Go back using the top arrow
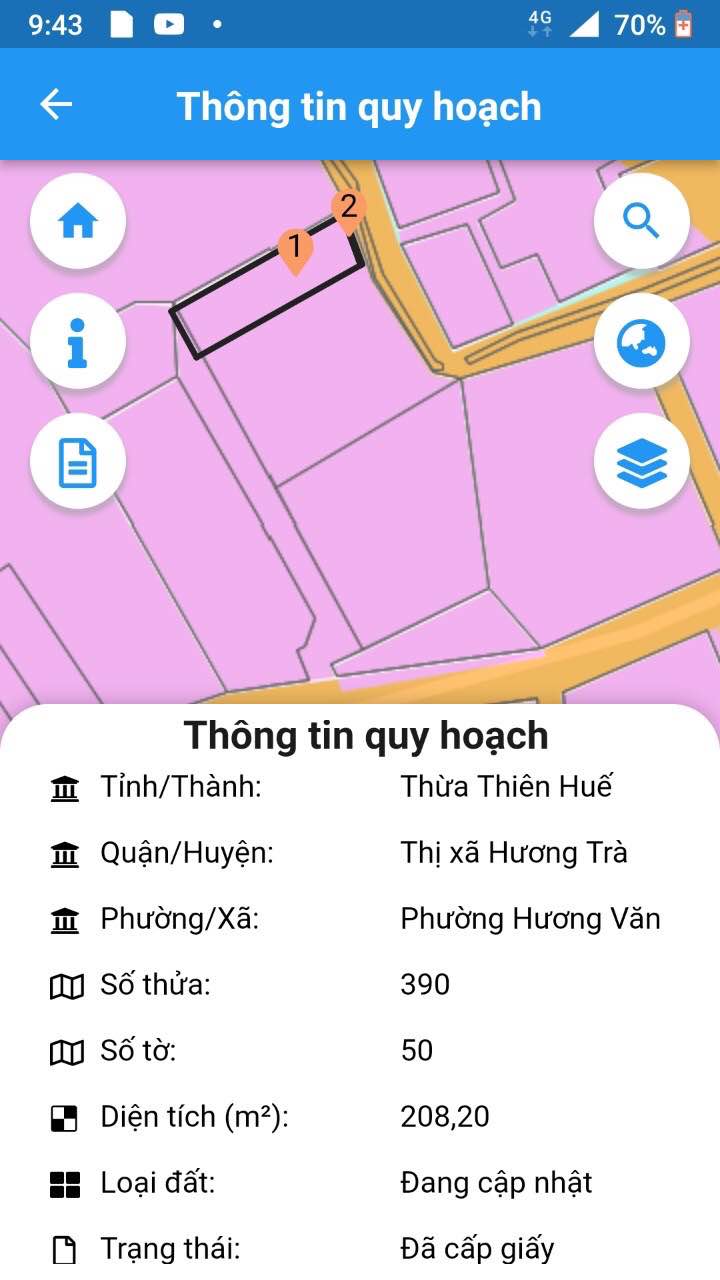This screenshot has width=720, height=1280. click(x=56, y=105)
